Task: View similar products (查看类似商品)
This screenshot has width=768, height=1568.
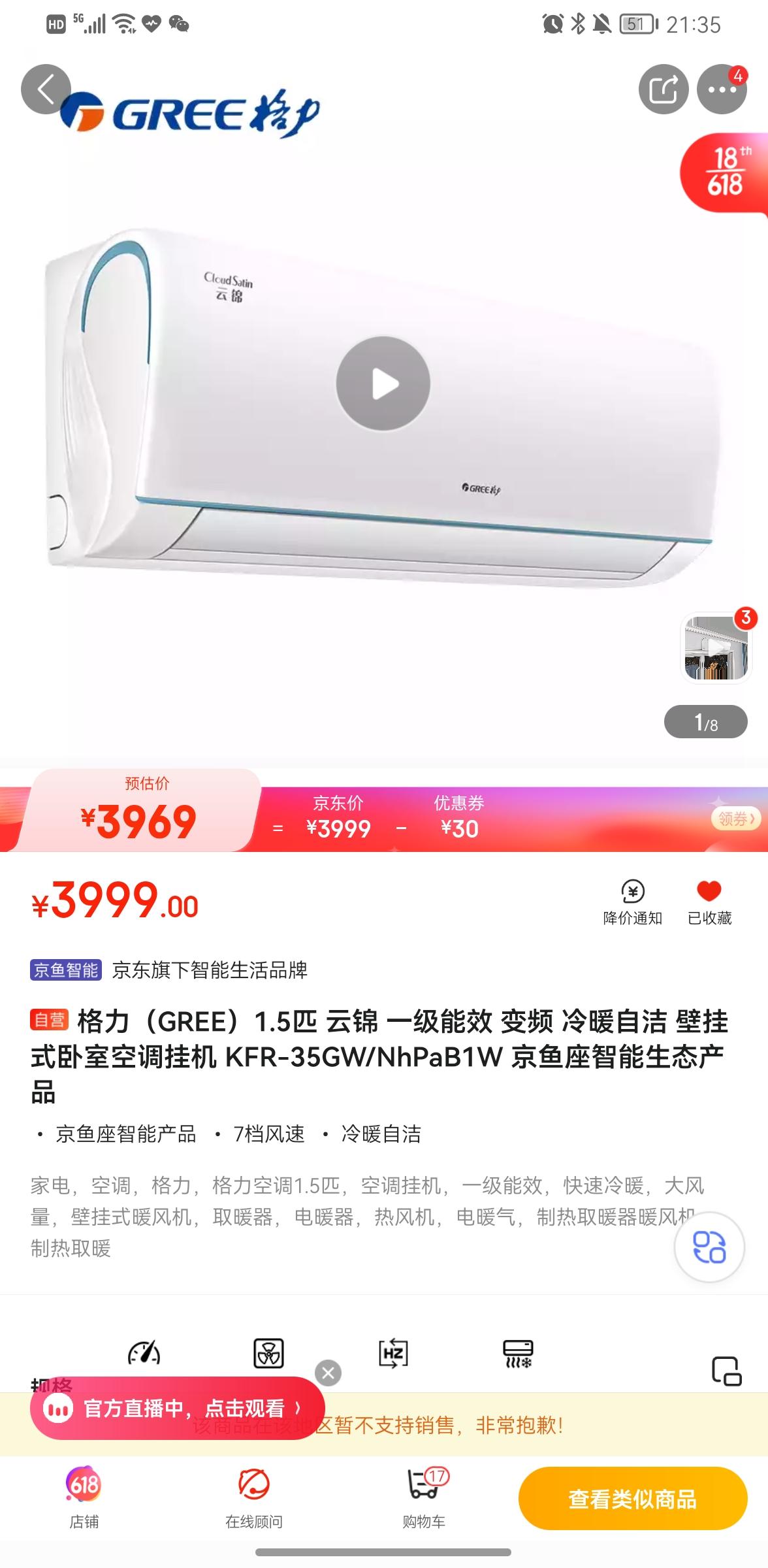Action: pyautogui.click(x=632, y=1499)
